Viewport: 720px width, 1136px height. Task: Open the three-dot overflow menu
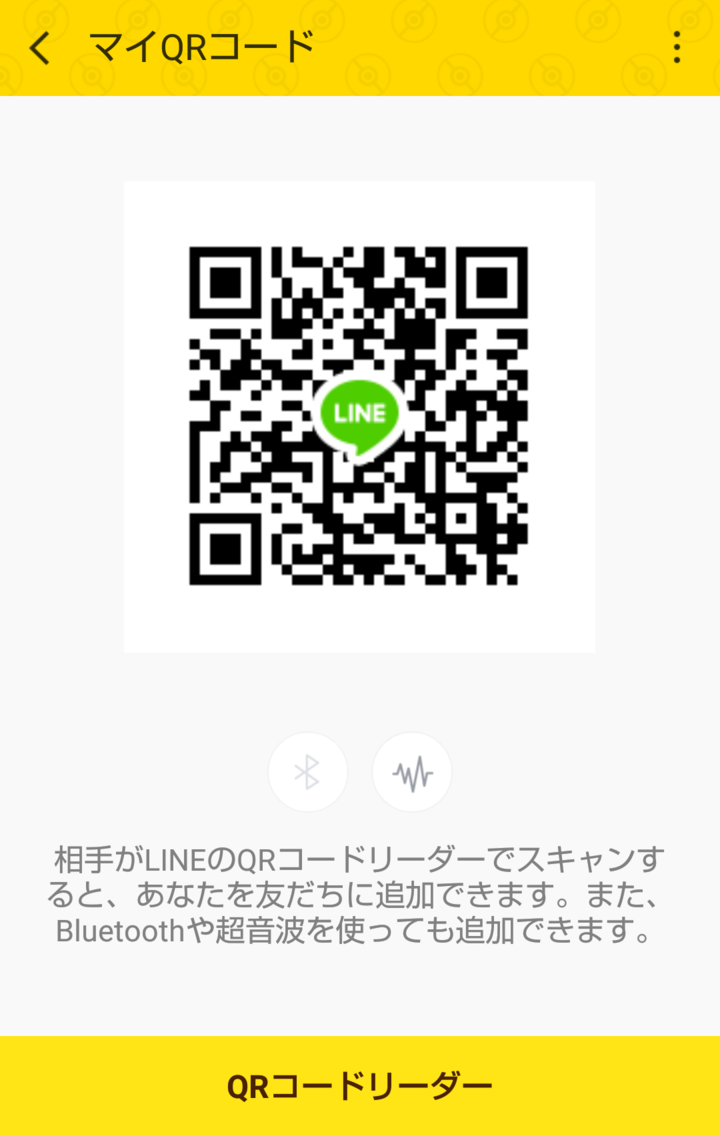[x=677, y=48]
